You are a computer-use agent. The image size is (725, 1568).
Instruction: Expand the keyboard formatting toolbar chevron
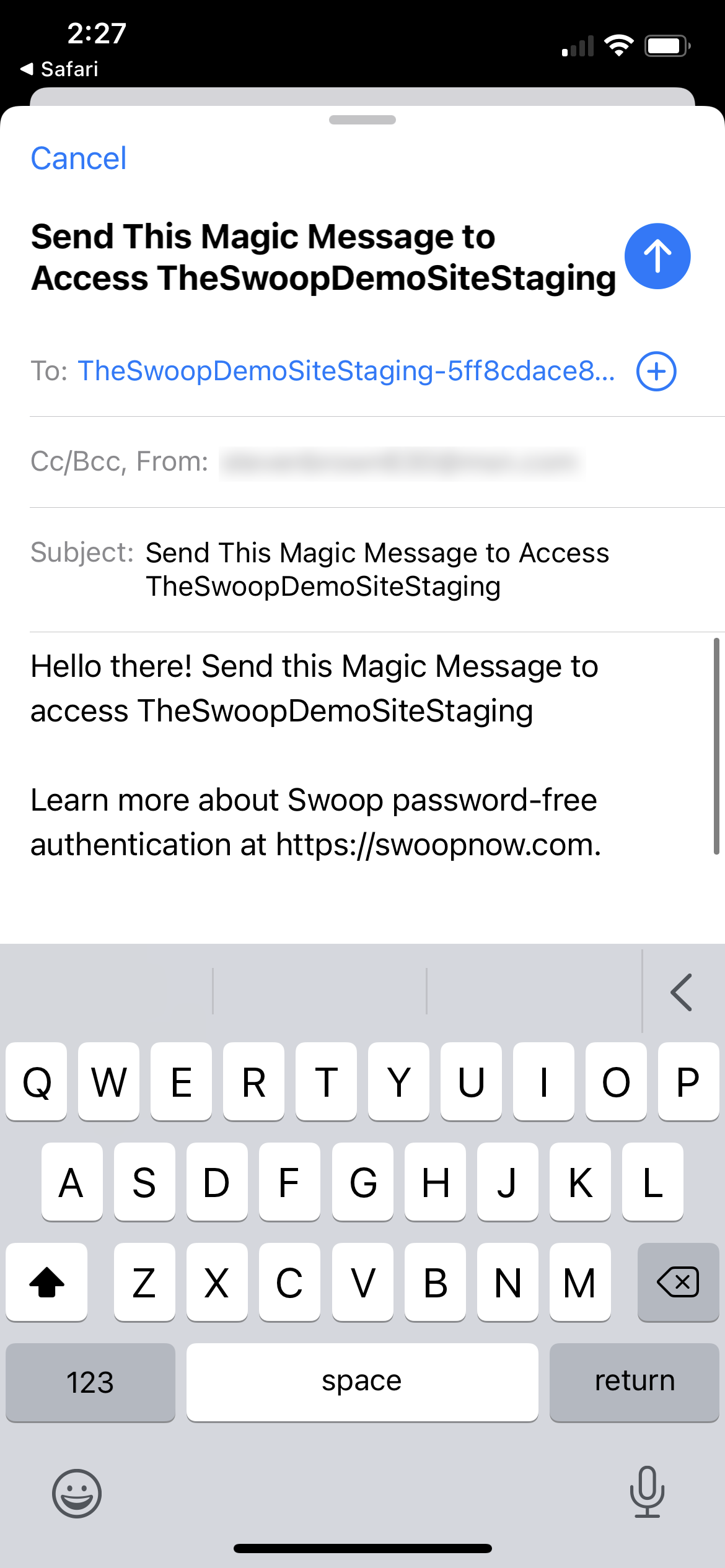tap(682, 992)
